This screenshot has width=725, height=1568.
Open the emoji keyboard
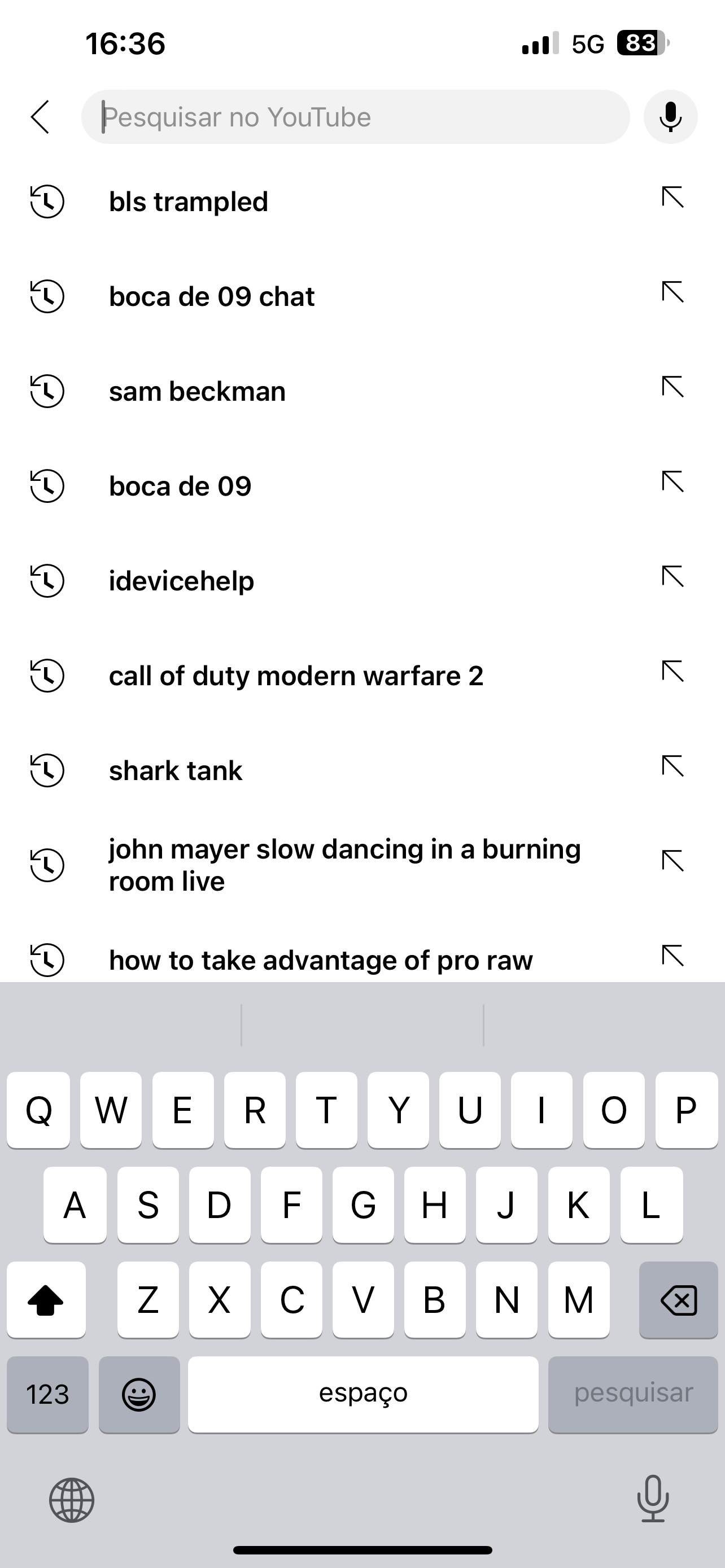point(139,1395)
